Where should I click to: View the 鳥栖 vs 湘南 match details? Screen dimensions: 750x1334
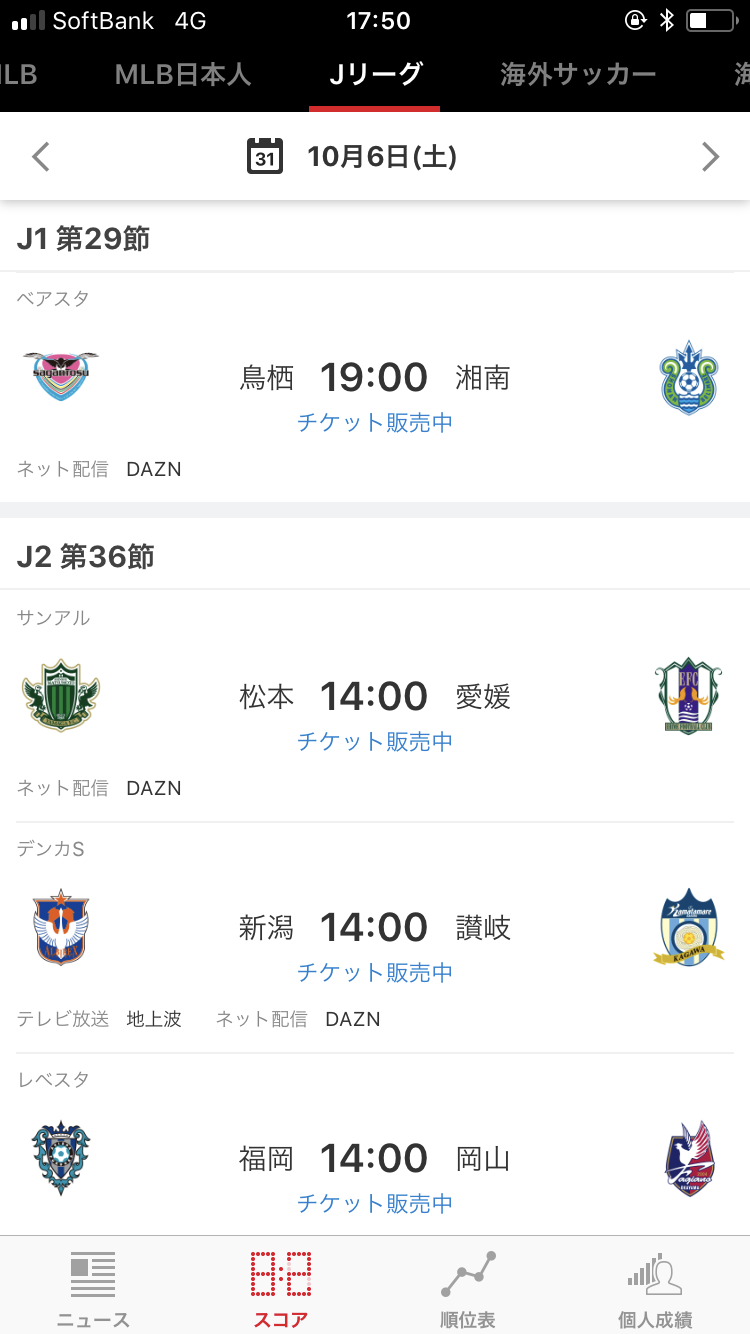(x=374, y=377)
